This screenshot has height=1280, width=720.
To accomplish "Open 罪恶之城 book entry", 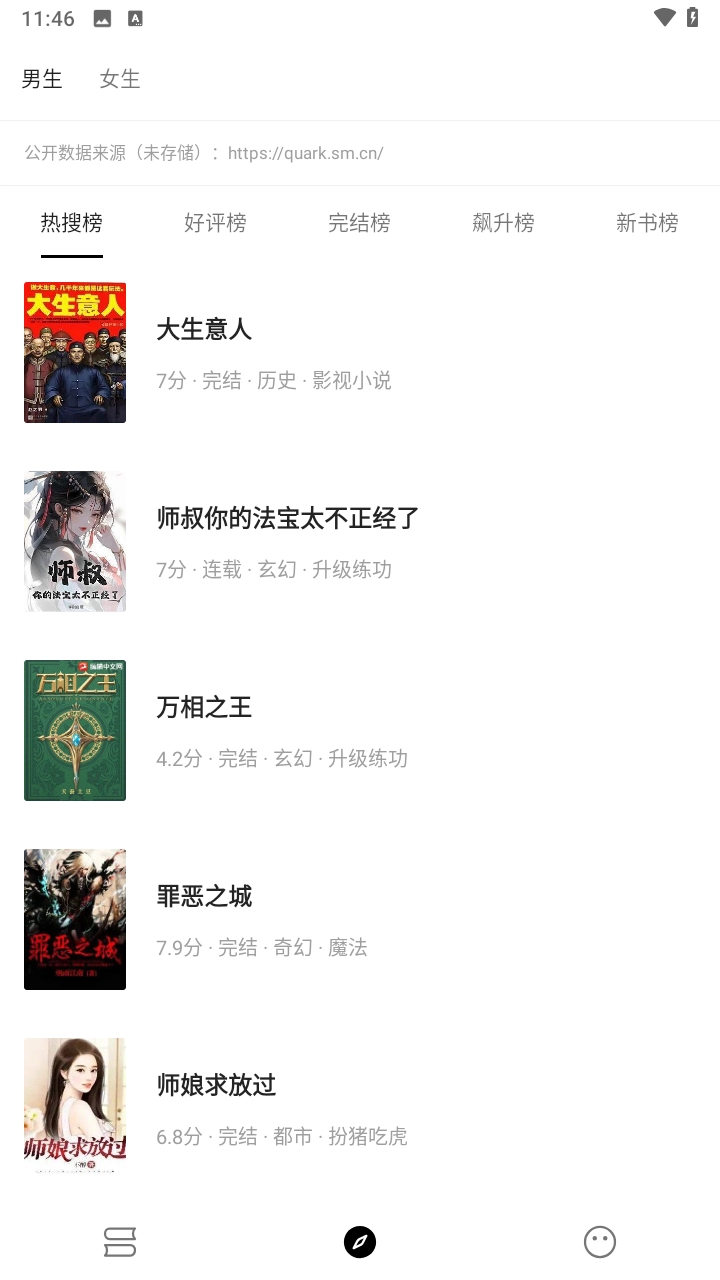I will click(x=204, y=896).
